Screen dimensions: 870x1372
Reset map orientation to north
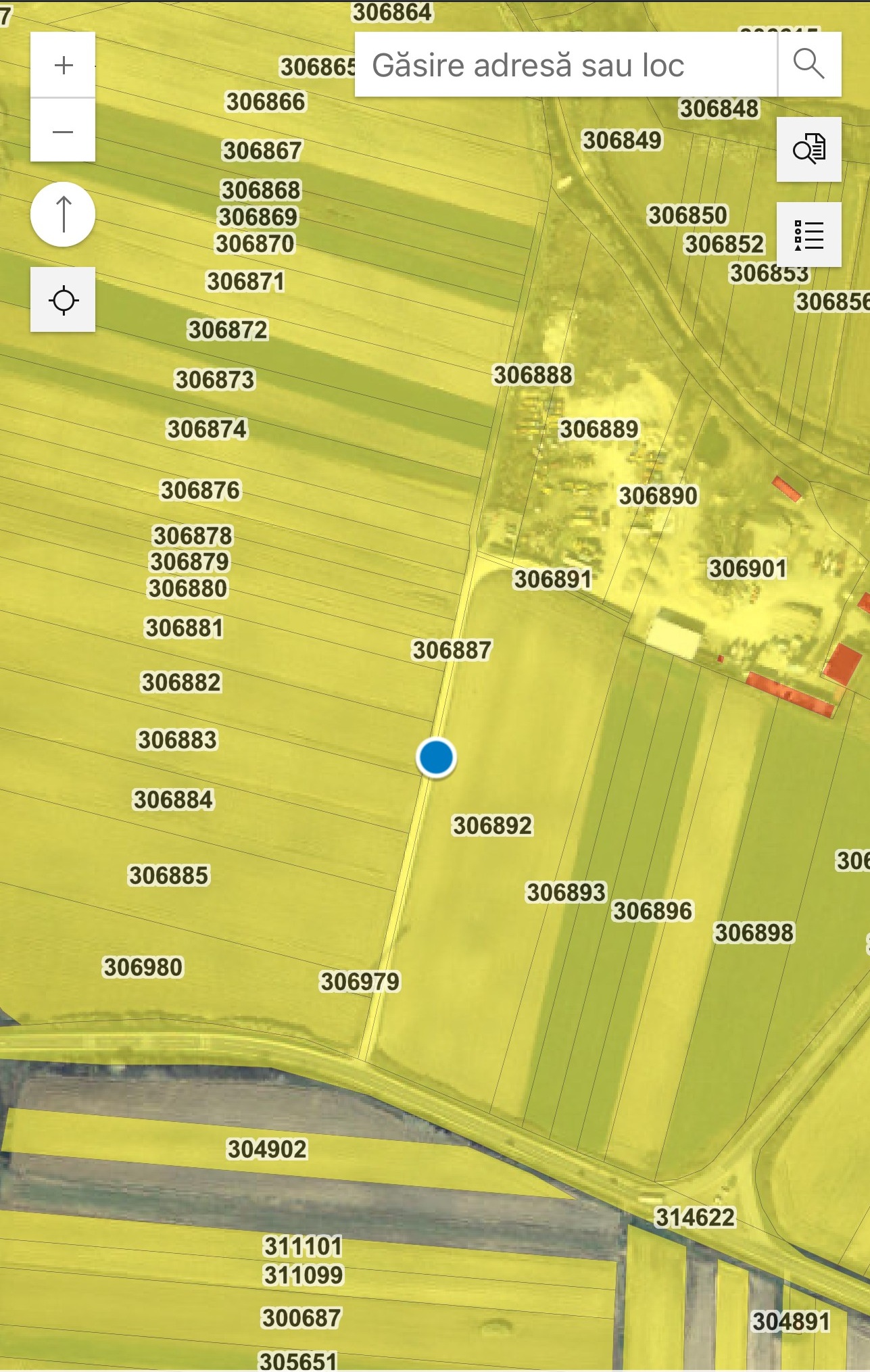[x=63, y=214]
